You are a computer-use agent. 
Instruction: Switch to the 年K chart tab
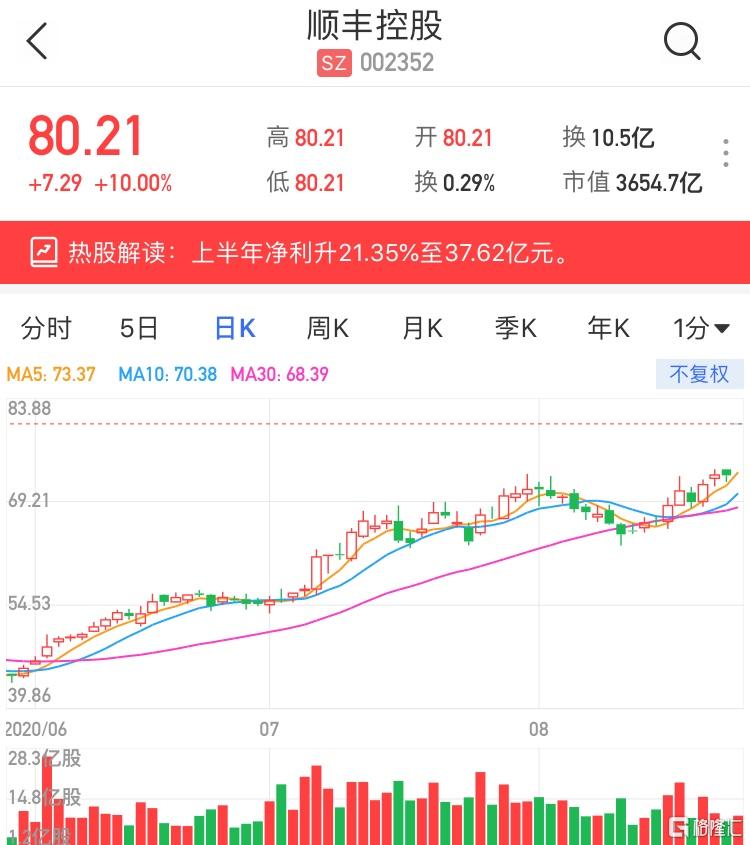[x=609, y=328]
